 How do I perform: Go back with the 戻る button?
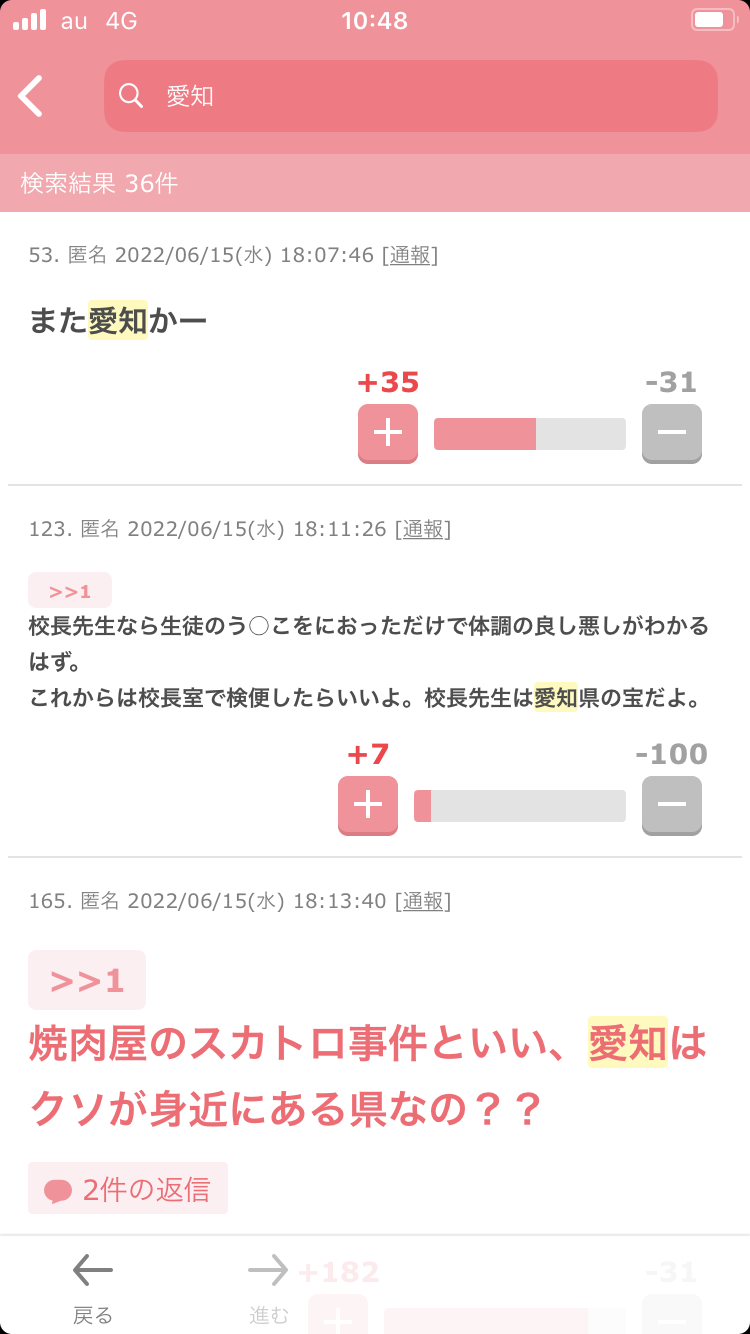pyautogui.click(x=93, y=1288)
